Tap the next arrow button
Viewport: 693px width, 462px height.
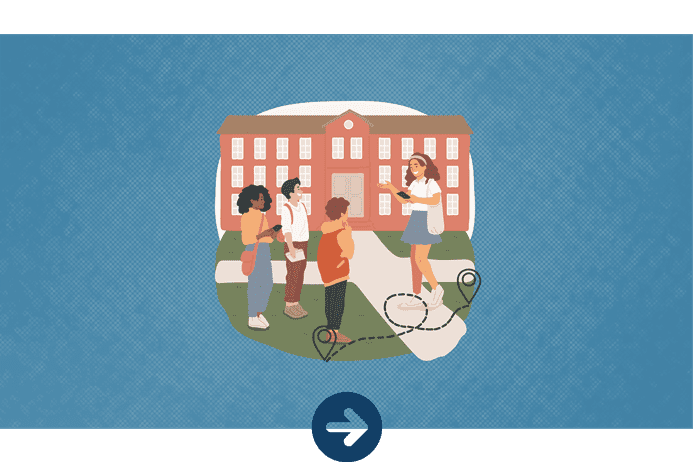pos(347,427)
